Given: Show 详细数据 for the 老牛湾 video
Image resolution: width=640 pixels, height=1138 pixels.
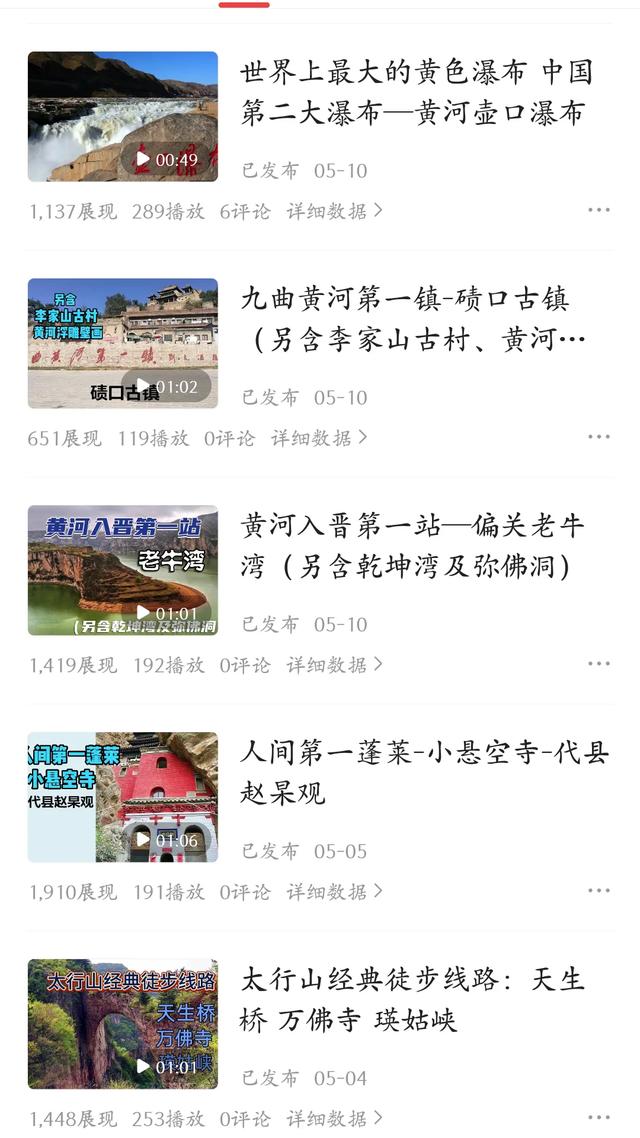Looking at the screenshot, I should coord(334,665).
